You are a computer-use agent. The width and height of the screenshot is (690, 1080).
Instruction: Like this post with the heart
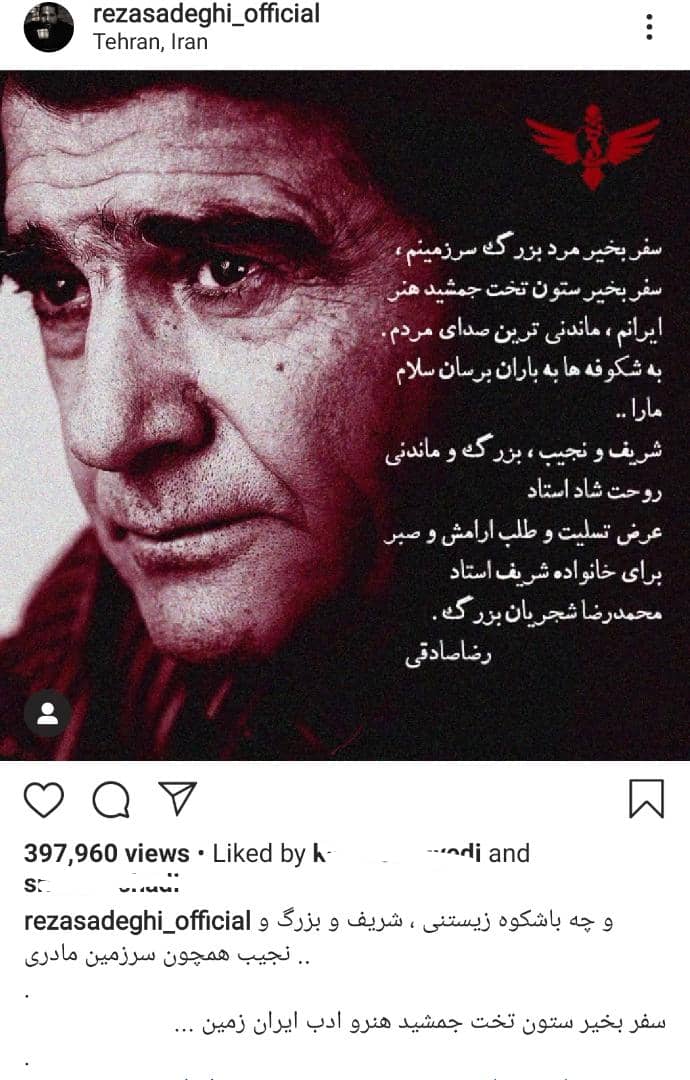(43, 799)
